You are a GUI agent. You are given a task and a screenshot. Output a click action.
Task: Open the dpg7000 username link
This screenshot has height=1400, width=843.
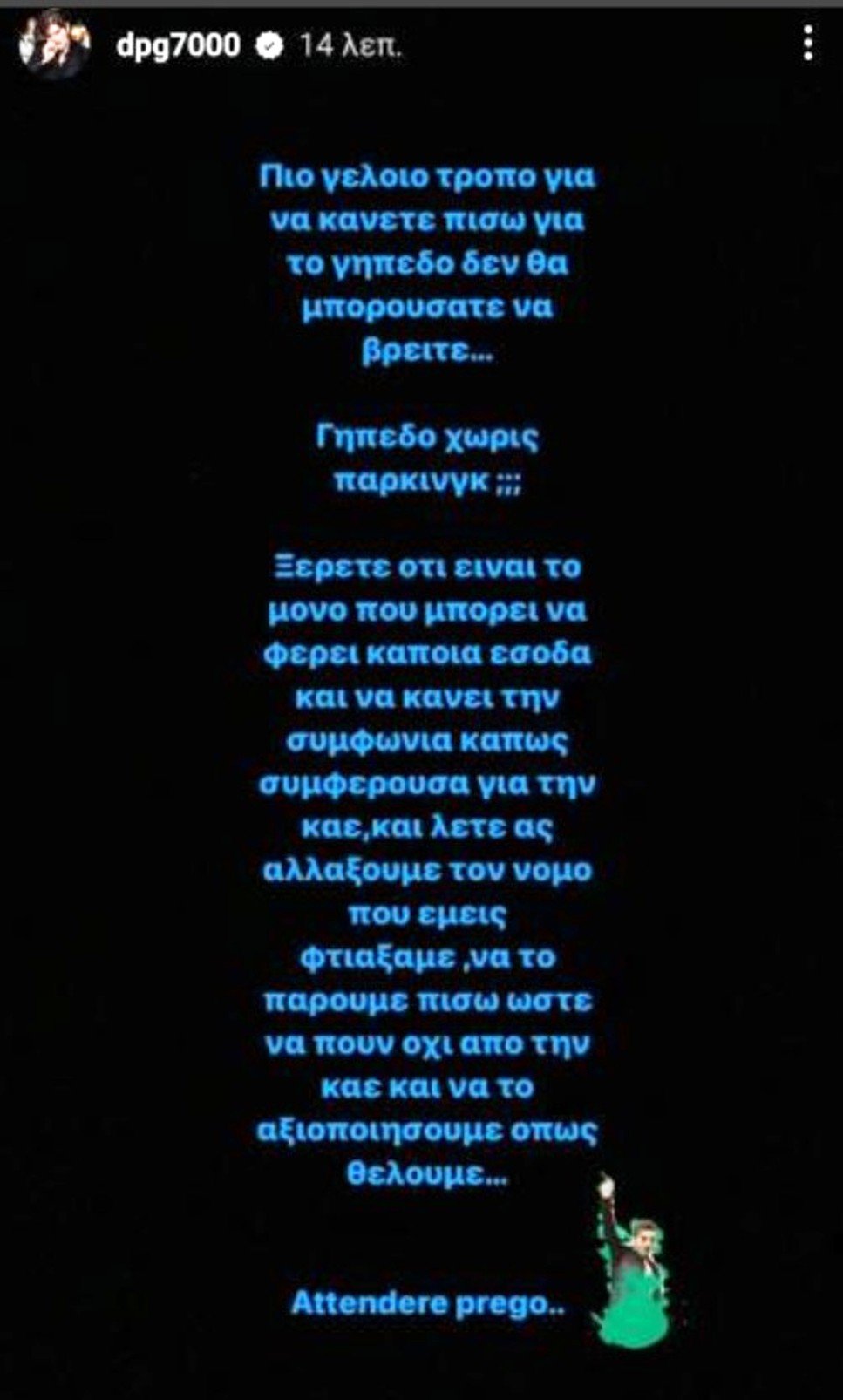(178, 44)
